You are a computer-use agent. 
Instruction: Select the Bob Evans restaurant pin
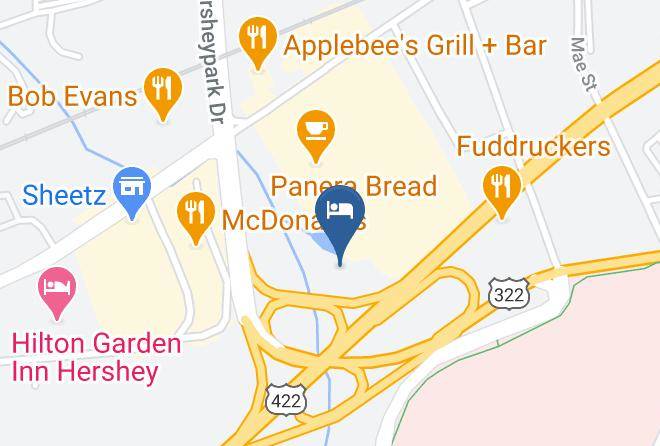tap(163, 93)
